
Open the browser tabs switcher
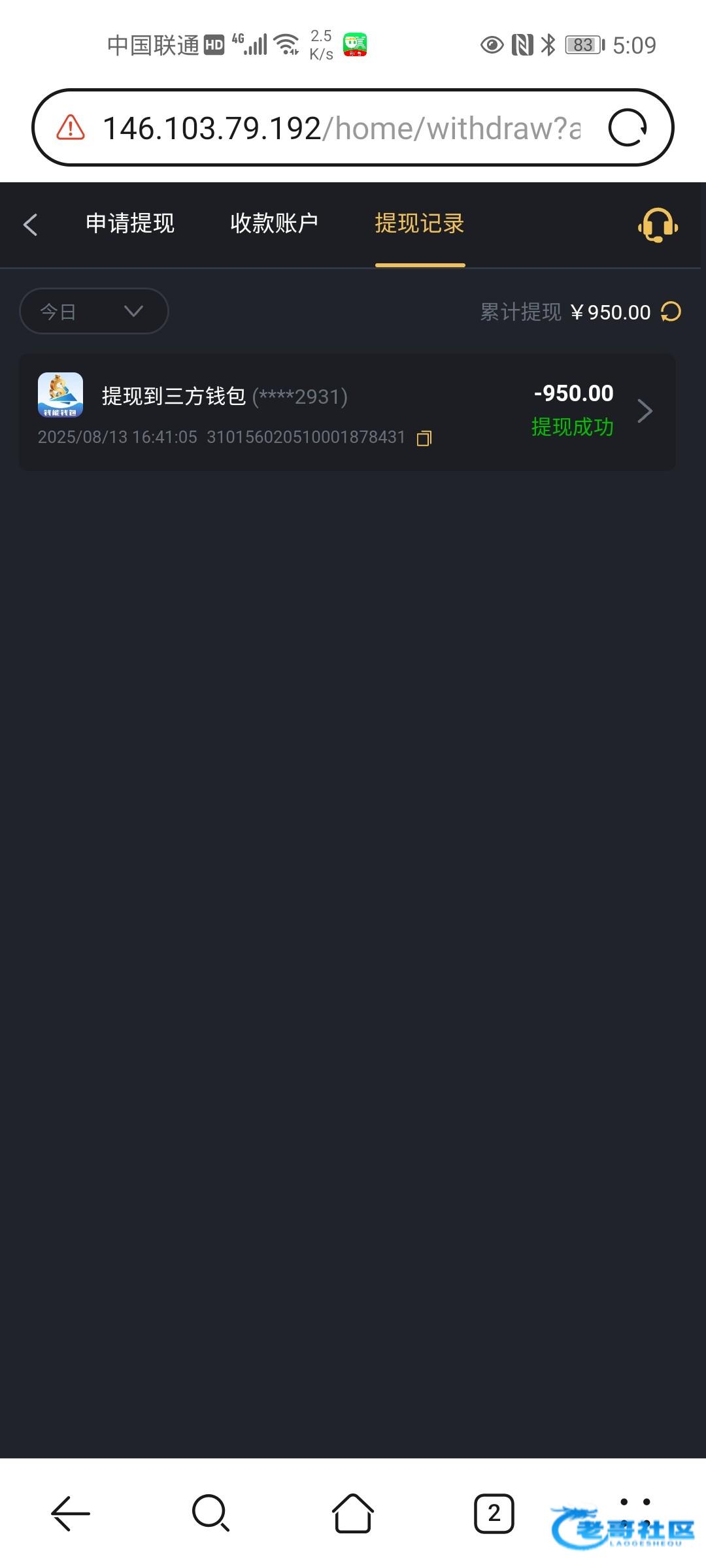[494, 1513]
